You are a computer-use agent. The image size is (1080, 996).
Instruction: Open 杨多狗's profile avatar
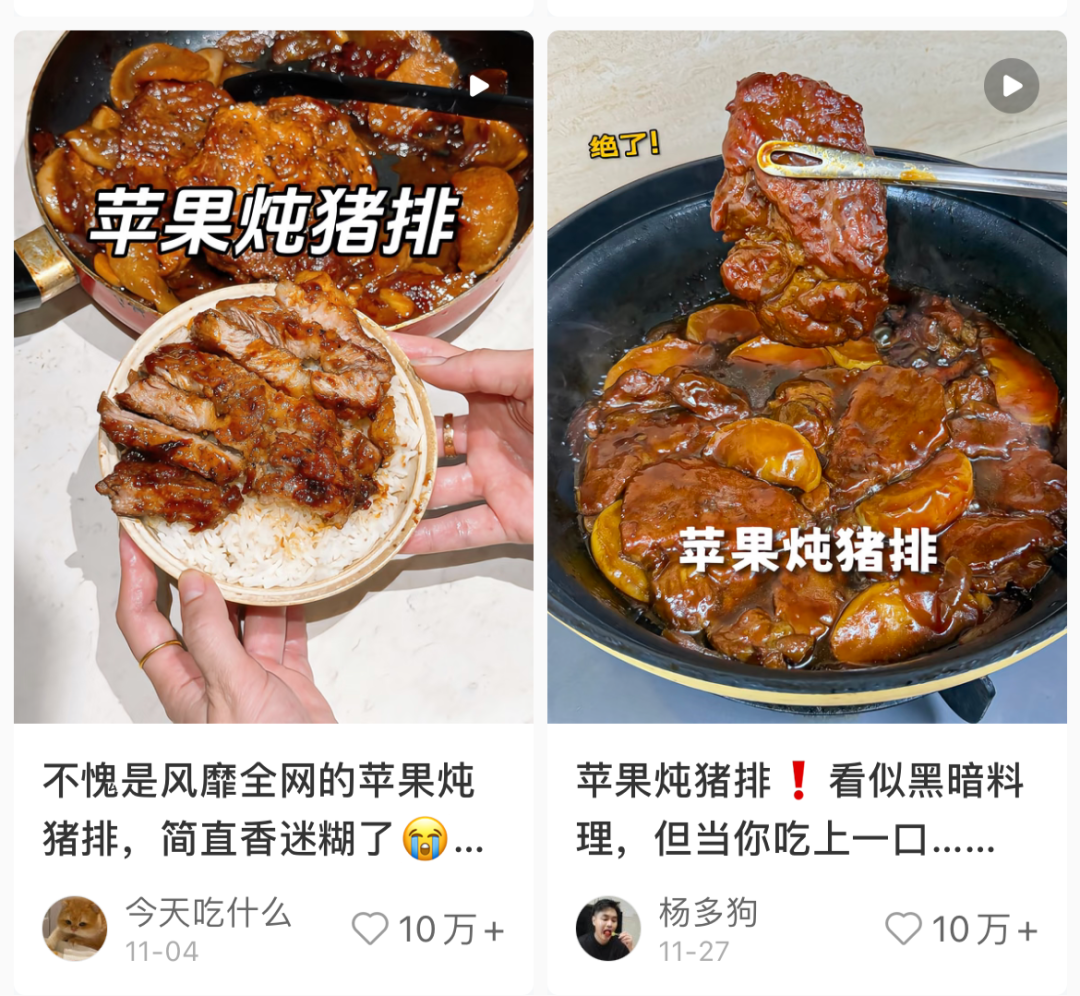click(x=608, y=928)
